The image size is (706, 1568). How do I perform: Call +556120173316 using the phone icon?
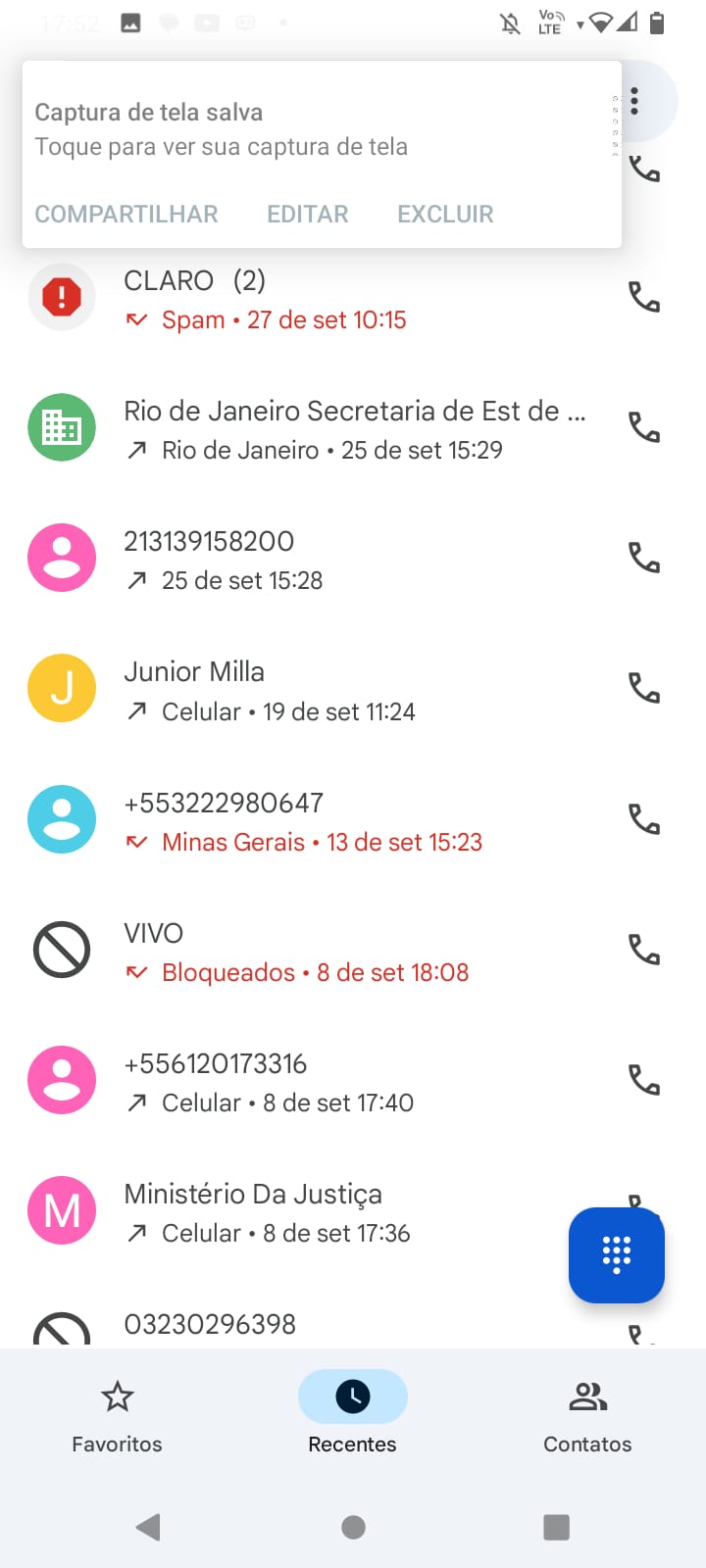644,1080
